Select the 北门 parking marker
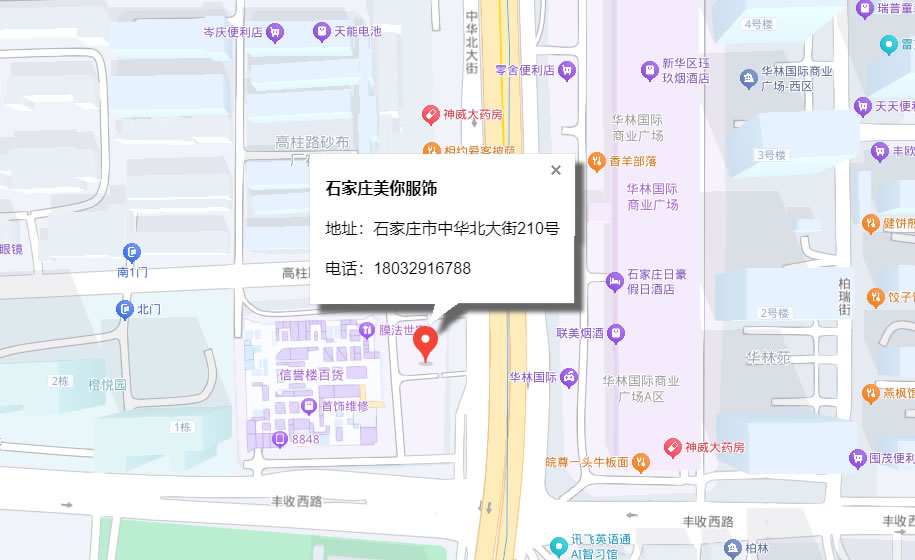 pyautogui.click(x=124, y=308)
